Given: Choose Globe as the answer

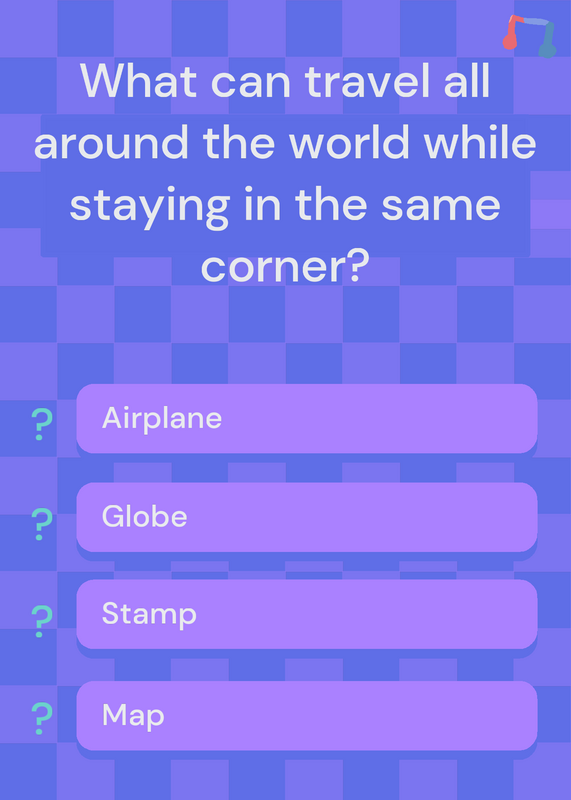Looking at the screenshot, I should pos(307,517).
